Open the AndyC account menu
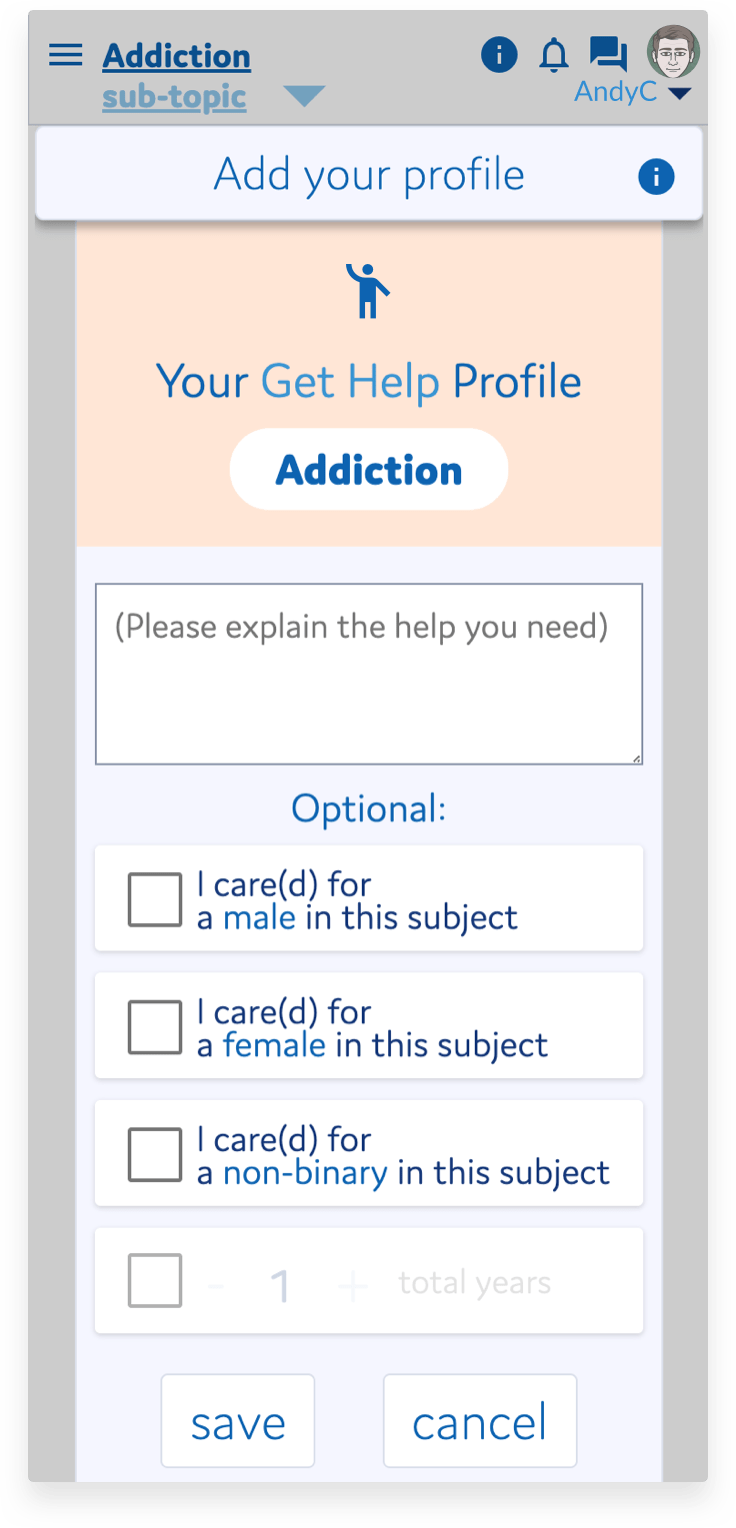 point(632,93)
